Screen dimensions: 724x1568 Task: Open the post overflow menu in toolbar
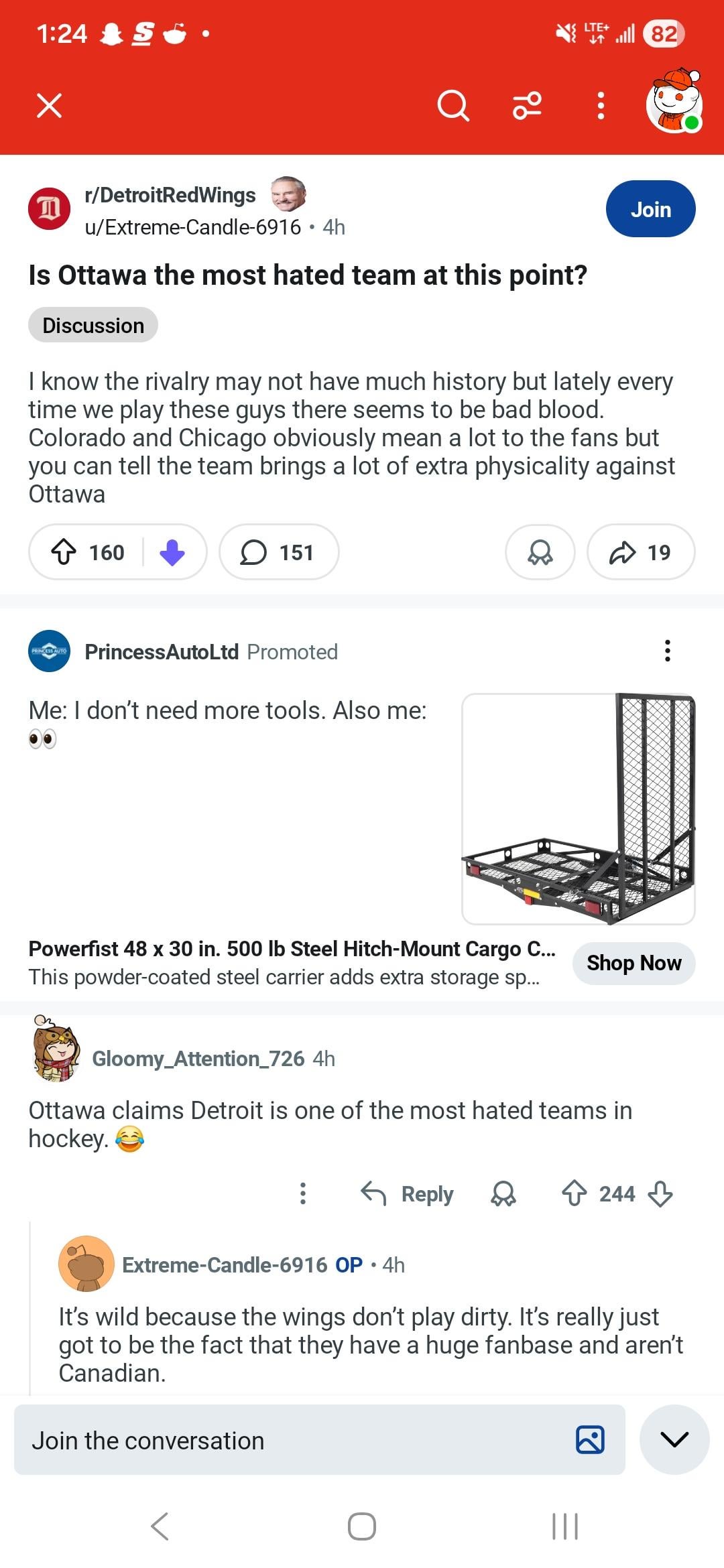pyautogui.click(x=601, y=105)
